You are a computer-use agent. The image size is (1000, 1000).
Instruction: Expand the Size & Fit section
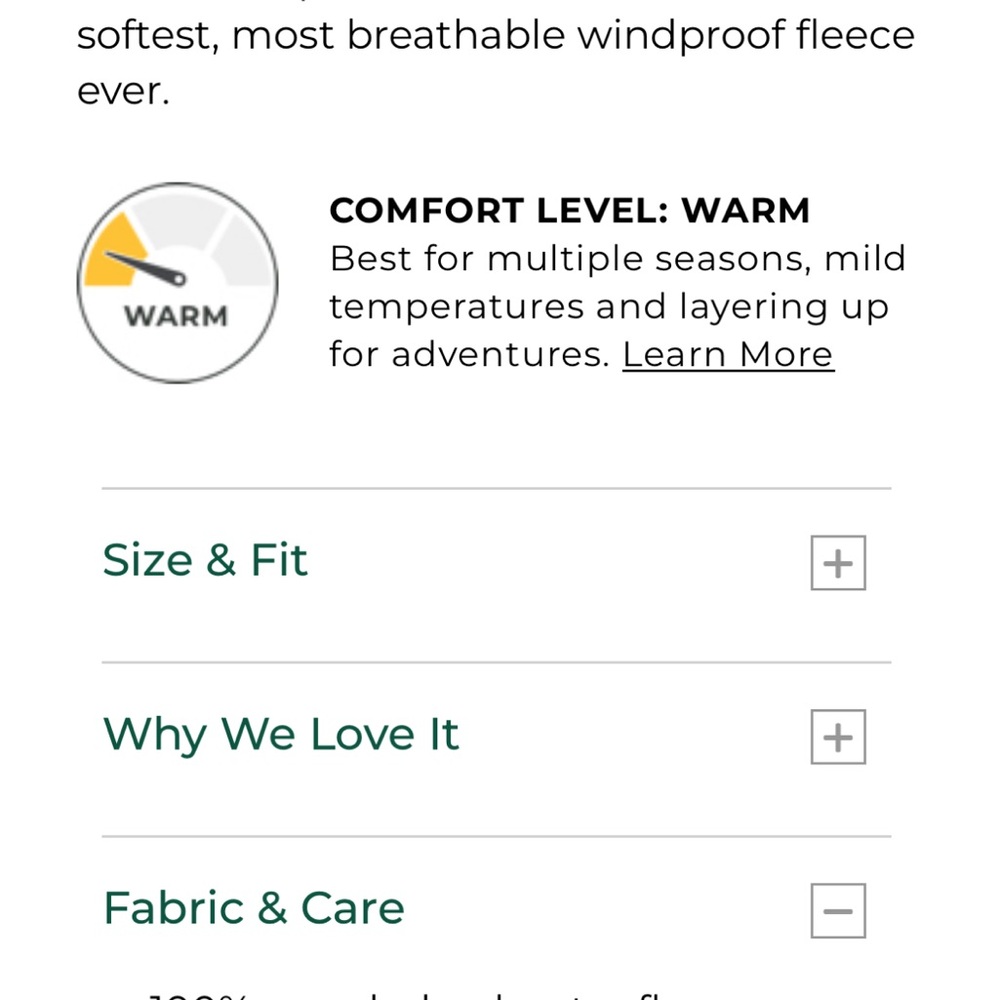(837, 564)
